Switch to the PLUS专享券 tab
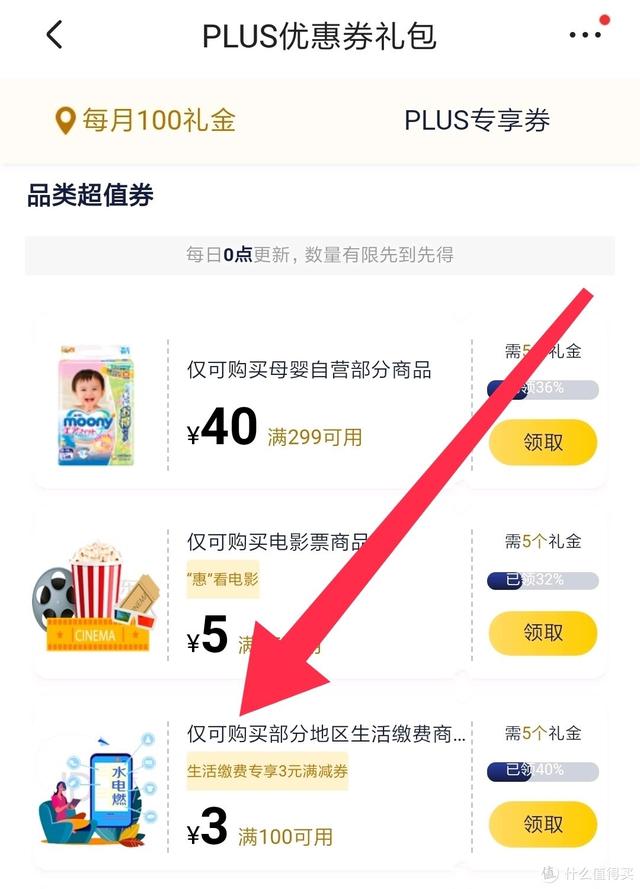 coord(477,121)
